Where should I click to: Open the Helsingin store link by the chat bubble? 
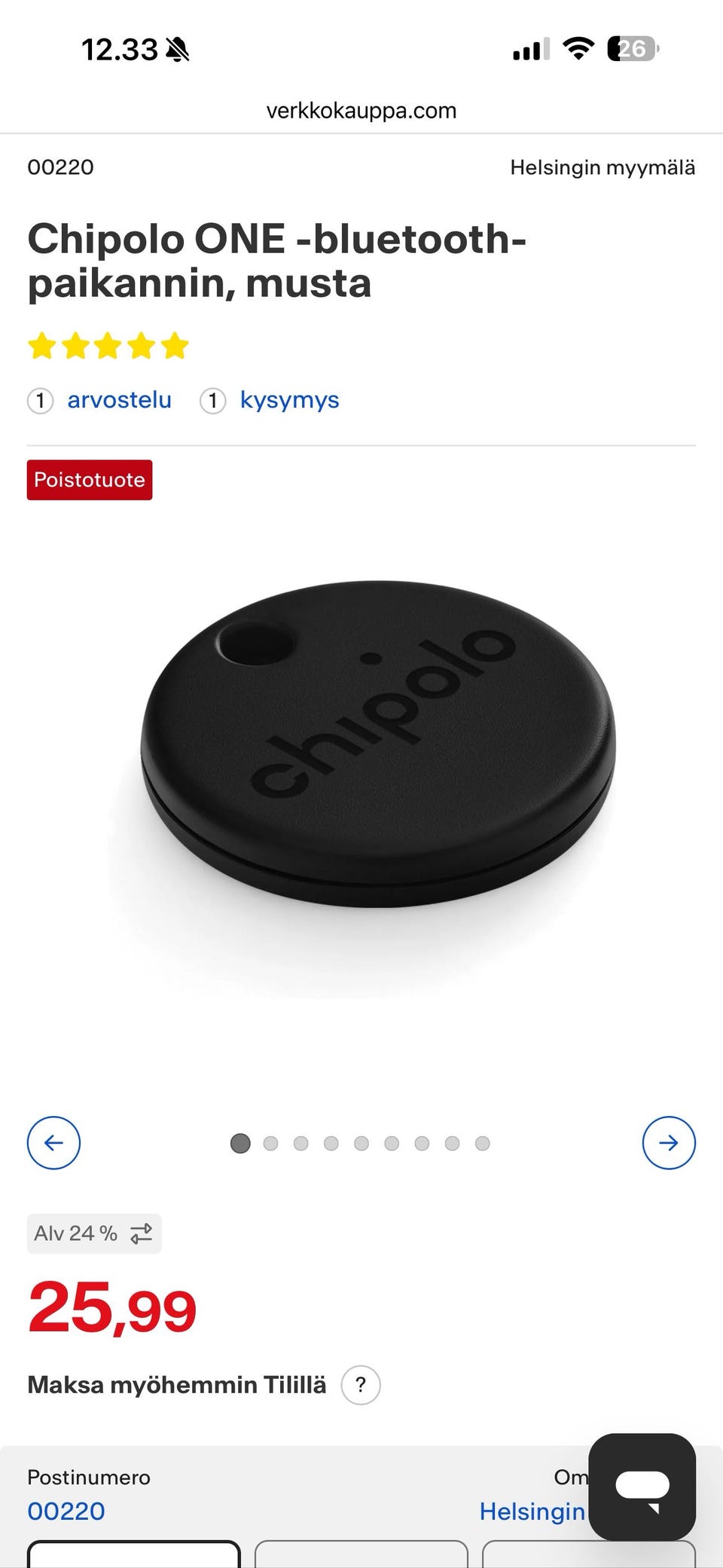click(x=532, y=1511)
